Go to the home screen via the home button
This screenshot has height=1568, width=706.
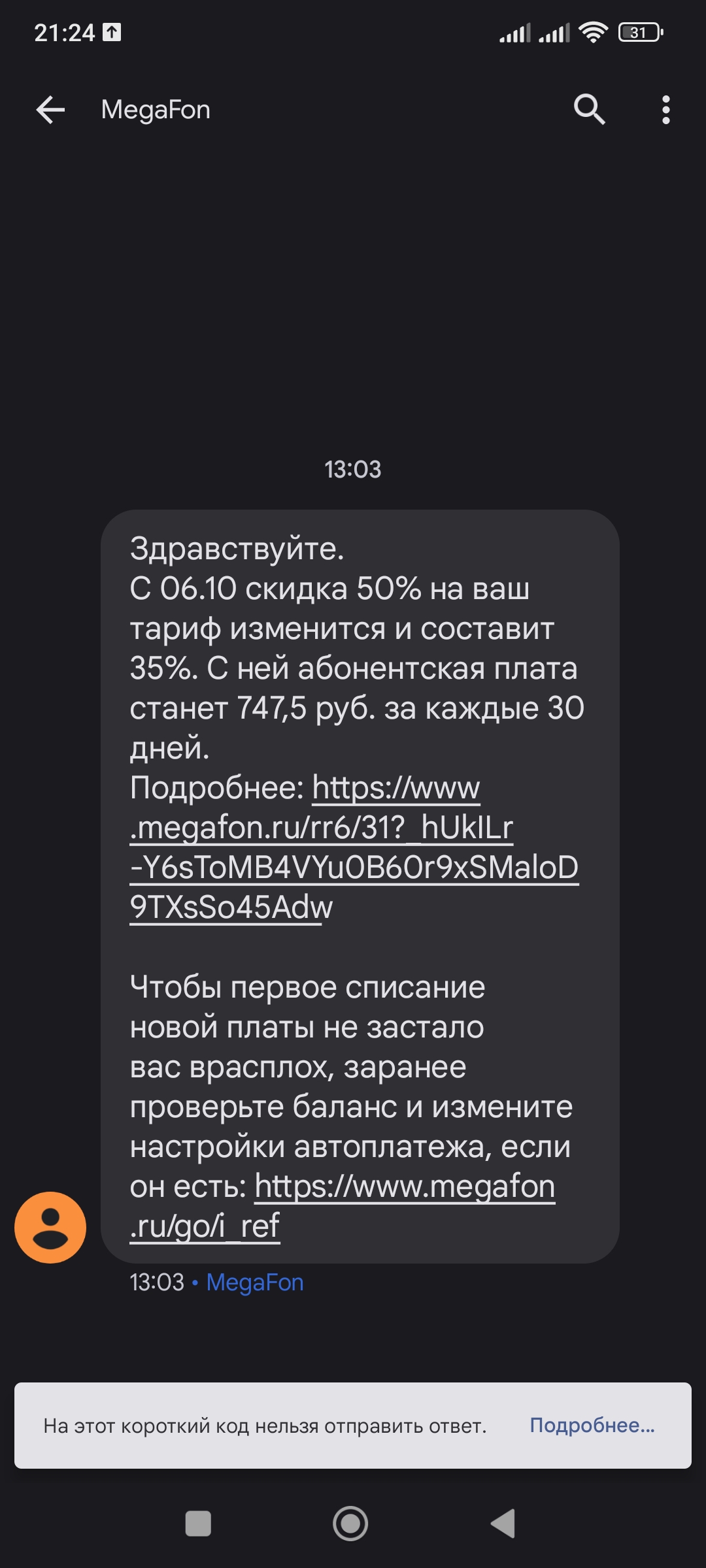click(x=350, y=1523)
